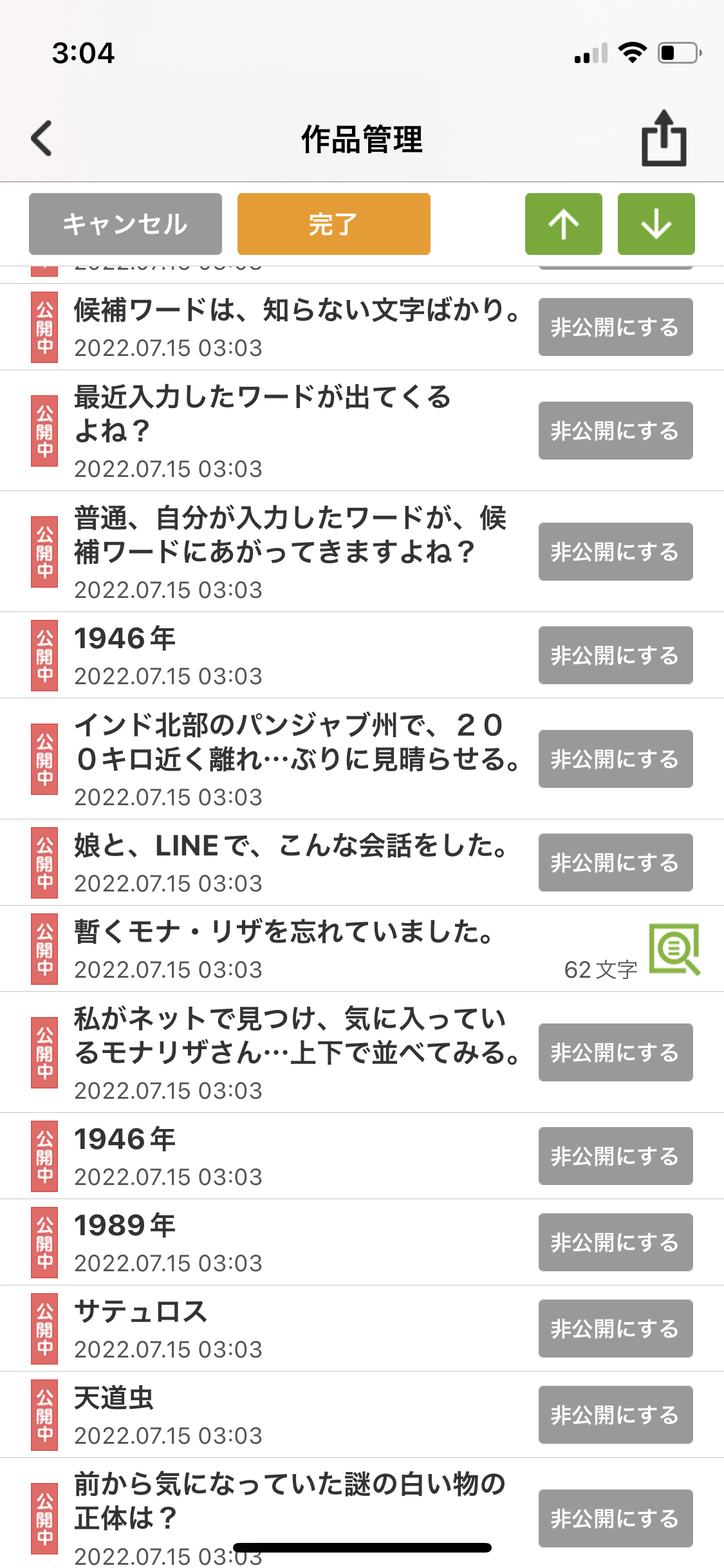Make 私がネットで見つけ entry private
The height and width of the screenshot is (1568, 724).
coord(615,1052)
